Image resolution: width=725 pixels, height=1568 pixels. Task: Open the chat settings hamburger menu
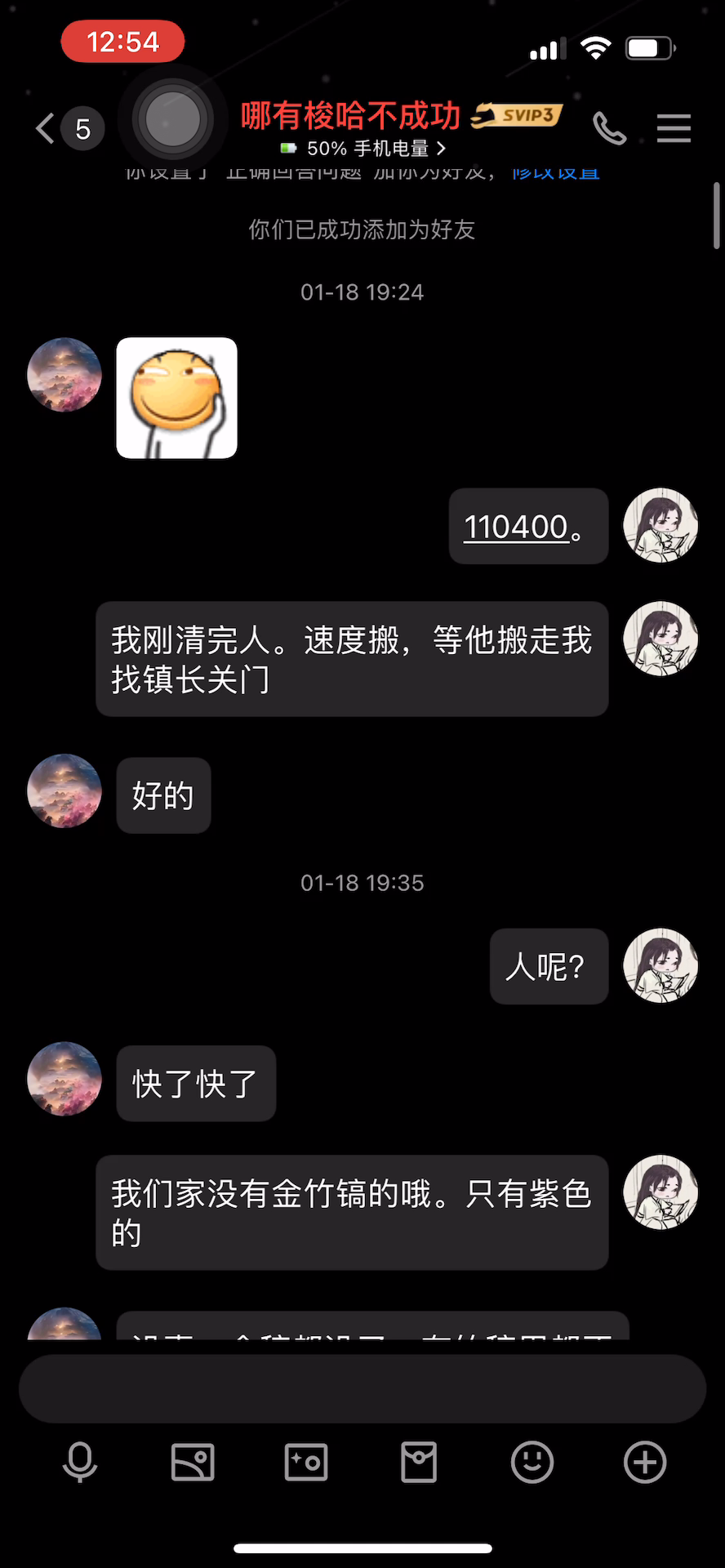674,128
